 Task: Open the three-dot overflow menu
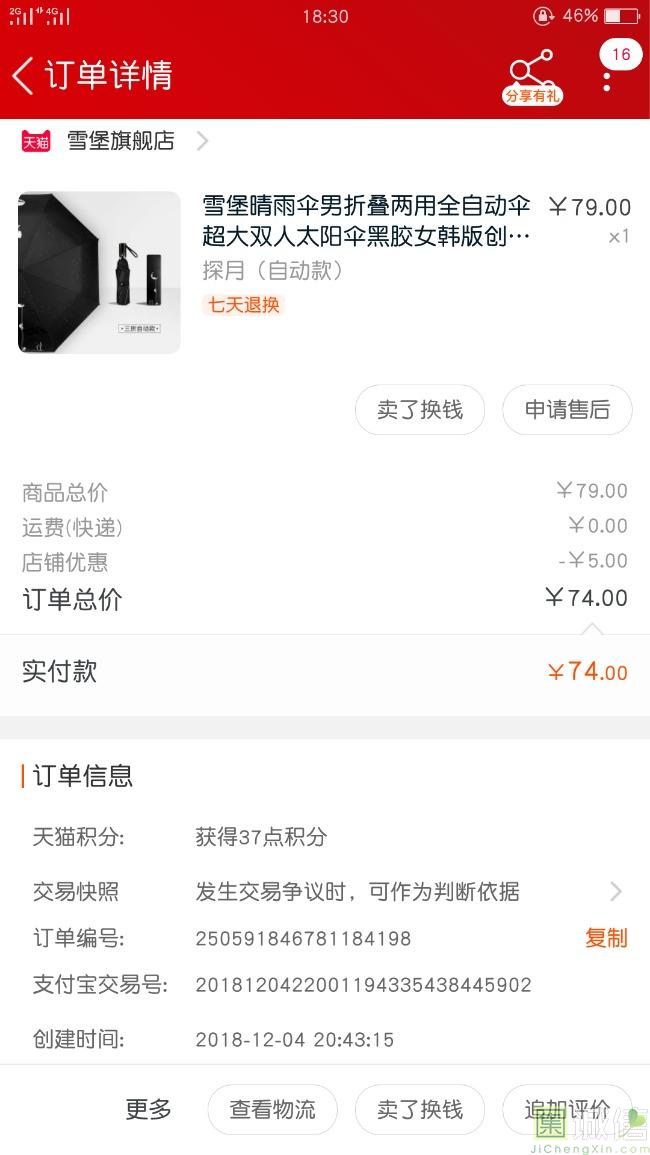[607, 78]
